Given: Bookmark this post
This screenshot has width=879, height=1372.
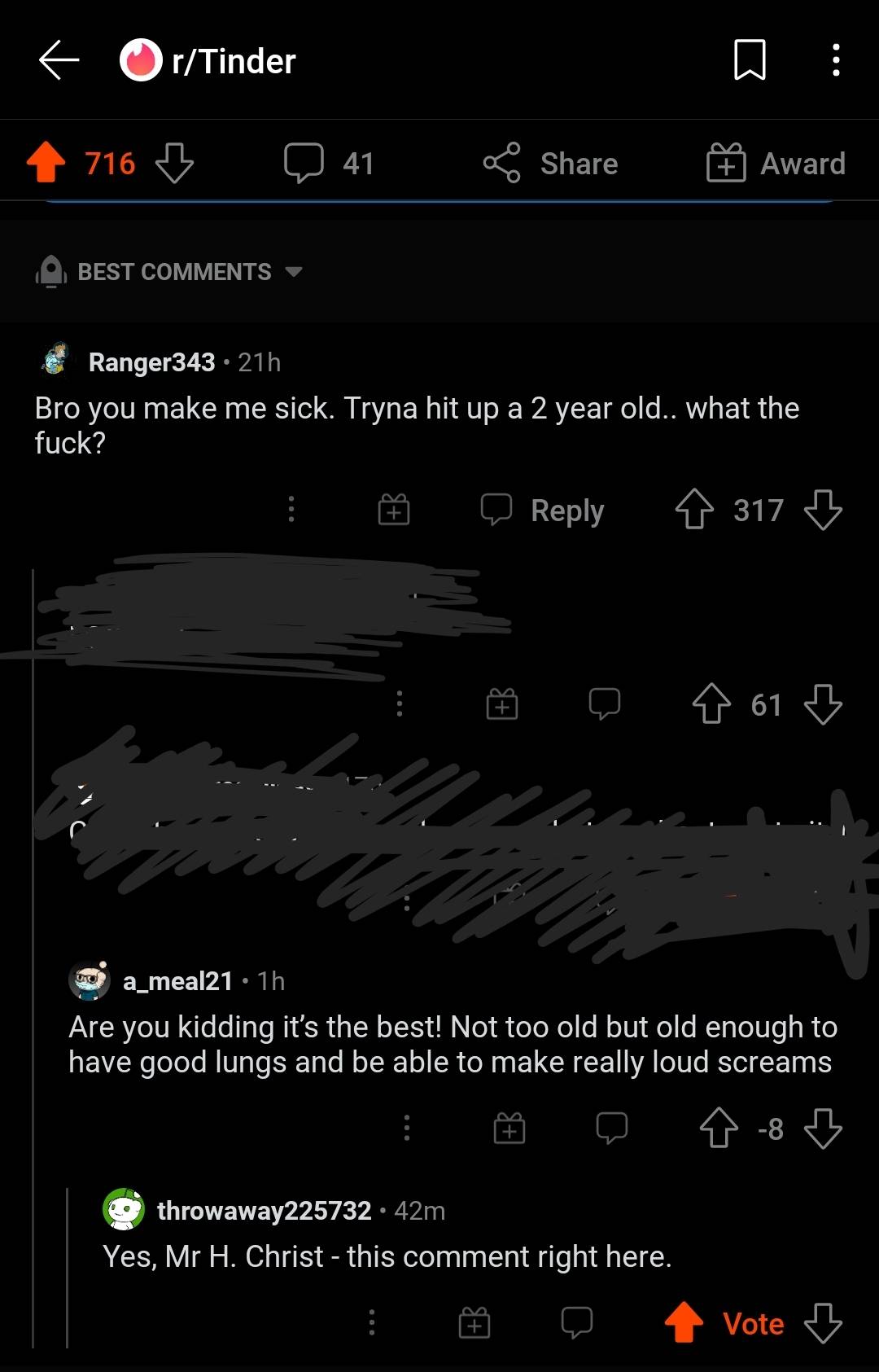Looking at the screenshot, I should 750,60.
